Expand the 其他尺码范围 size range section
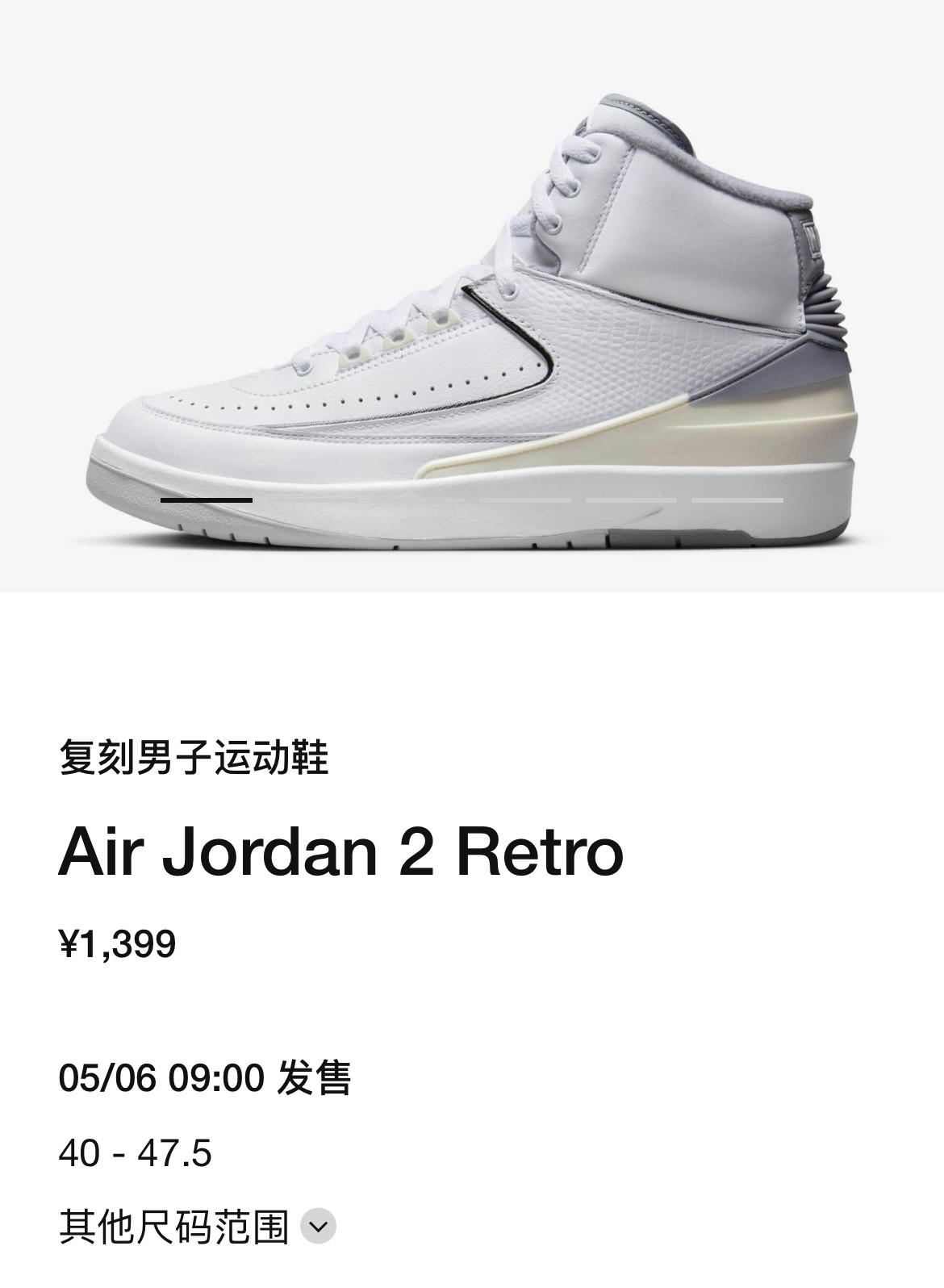This screenshot has height=1288, width=944. [x=318, y=1227]
